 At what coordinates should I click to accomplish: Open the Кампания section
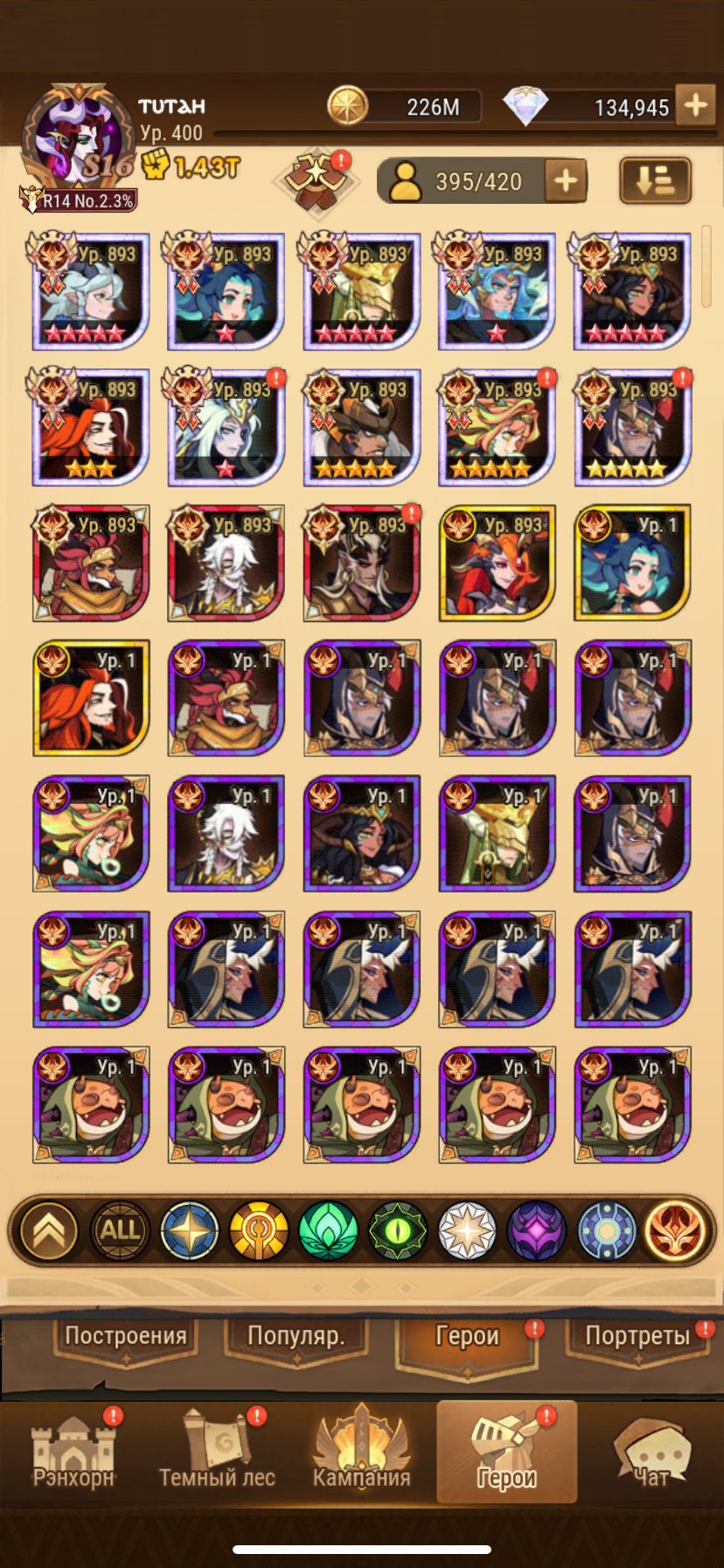pos(361,1454)
